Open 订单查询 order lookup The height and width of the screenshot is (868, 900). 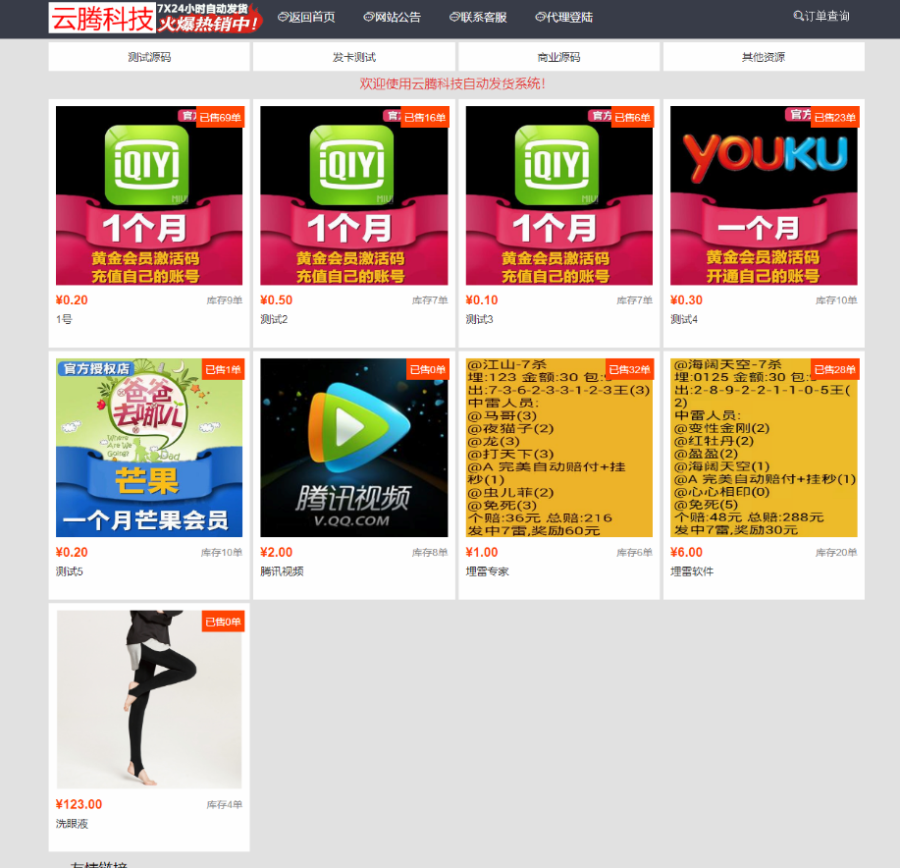tap(821, 16)
